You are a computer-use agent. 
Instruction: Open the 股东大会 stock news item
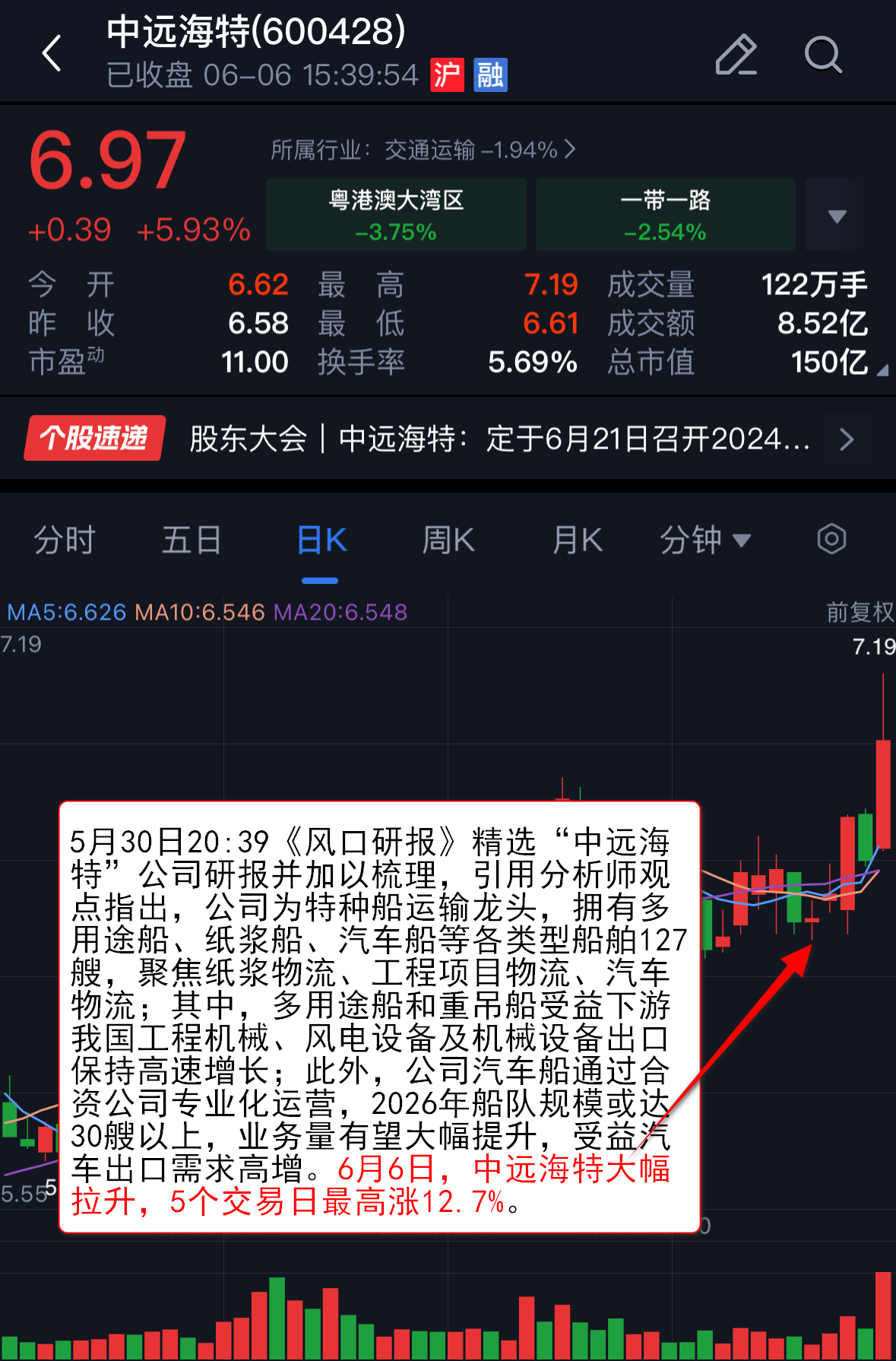498,439
